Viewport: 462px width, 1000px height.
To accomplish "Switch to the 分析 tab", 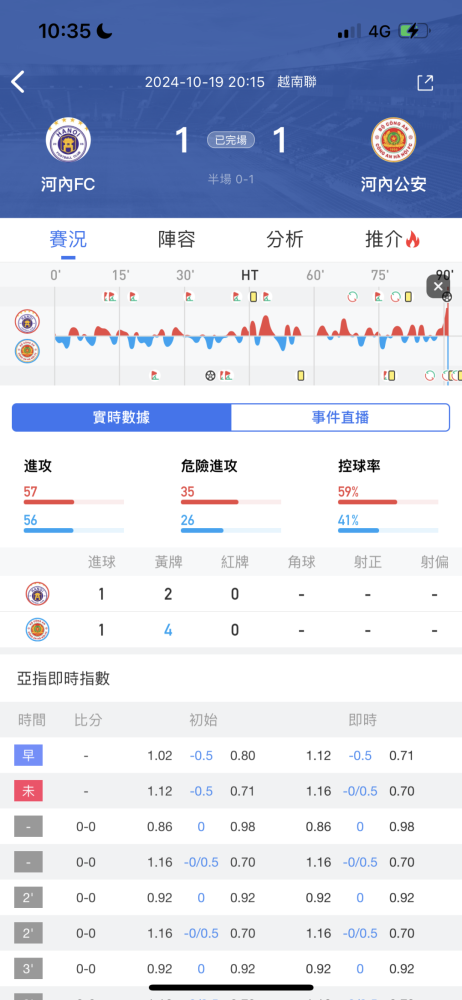I will tap(285, 240).
